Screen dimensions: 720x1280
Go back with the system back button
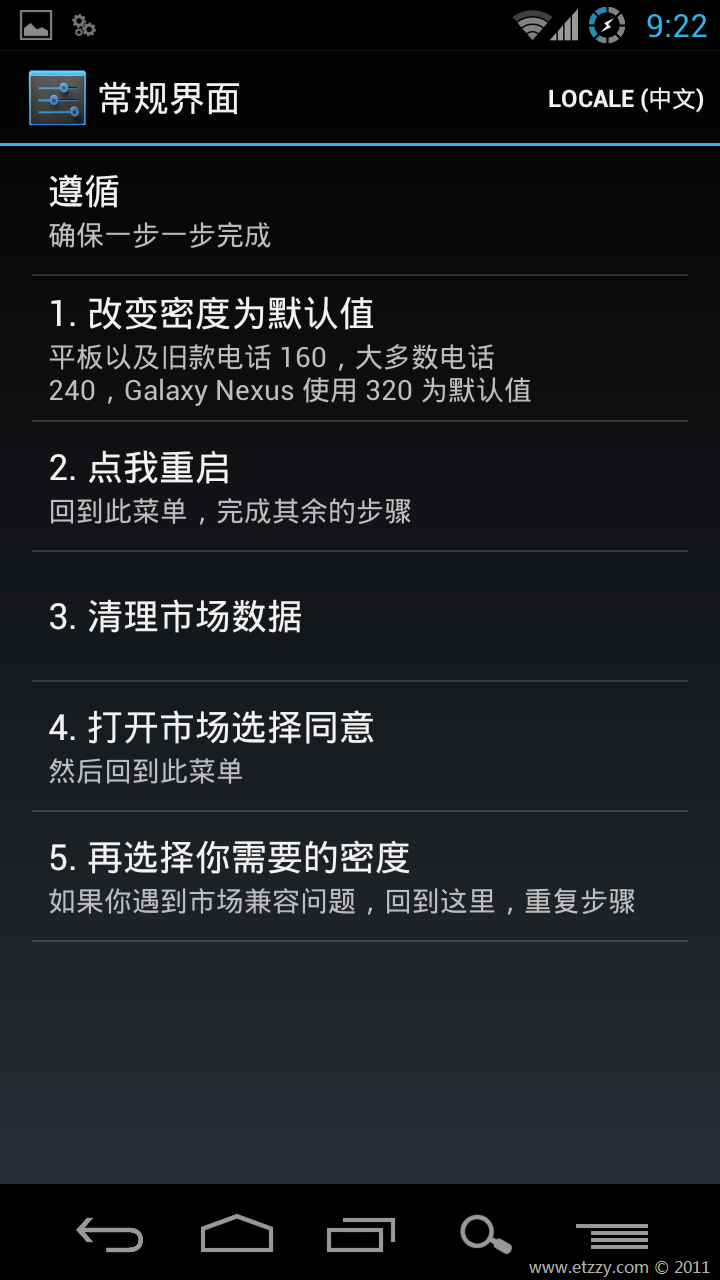[x=110, y=1235]
